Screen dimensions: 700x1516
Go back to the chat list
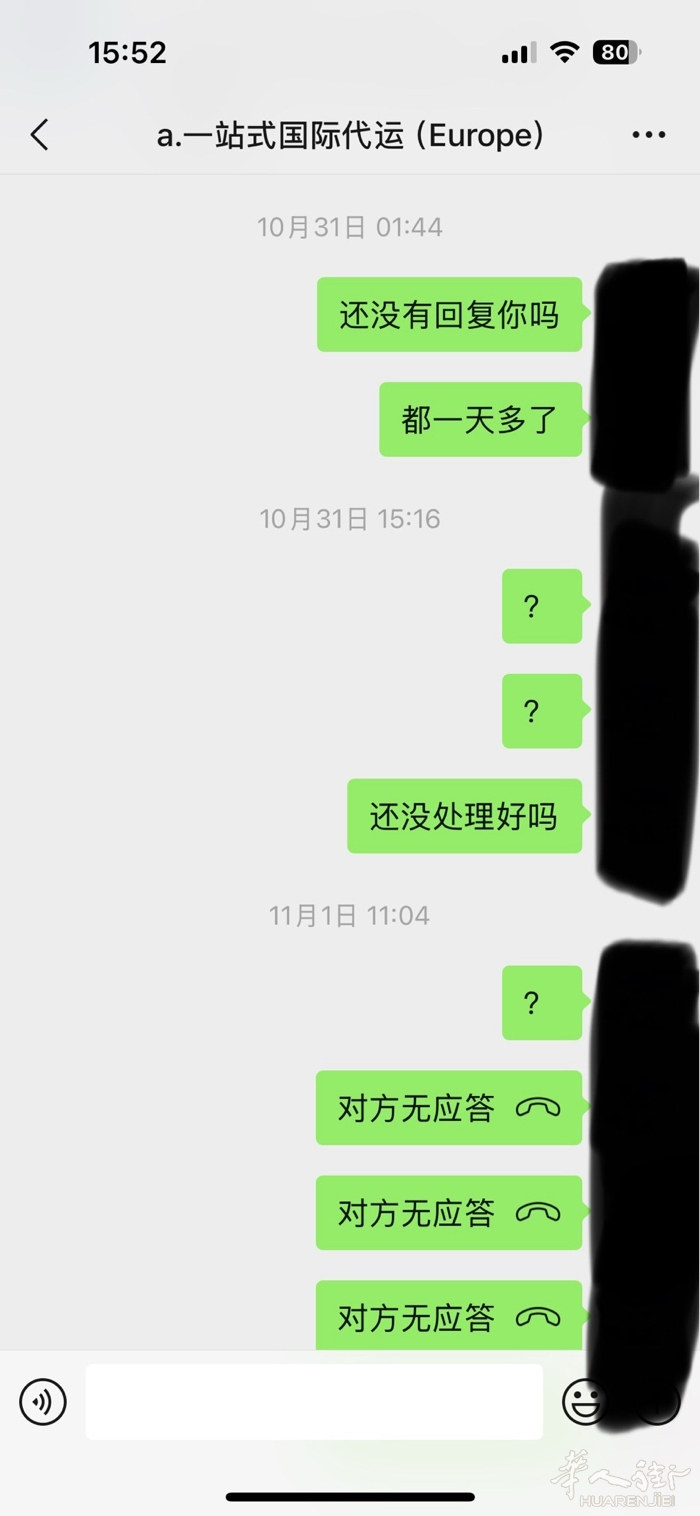pyautogui.click(x=40, y=135)
